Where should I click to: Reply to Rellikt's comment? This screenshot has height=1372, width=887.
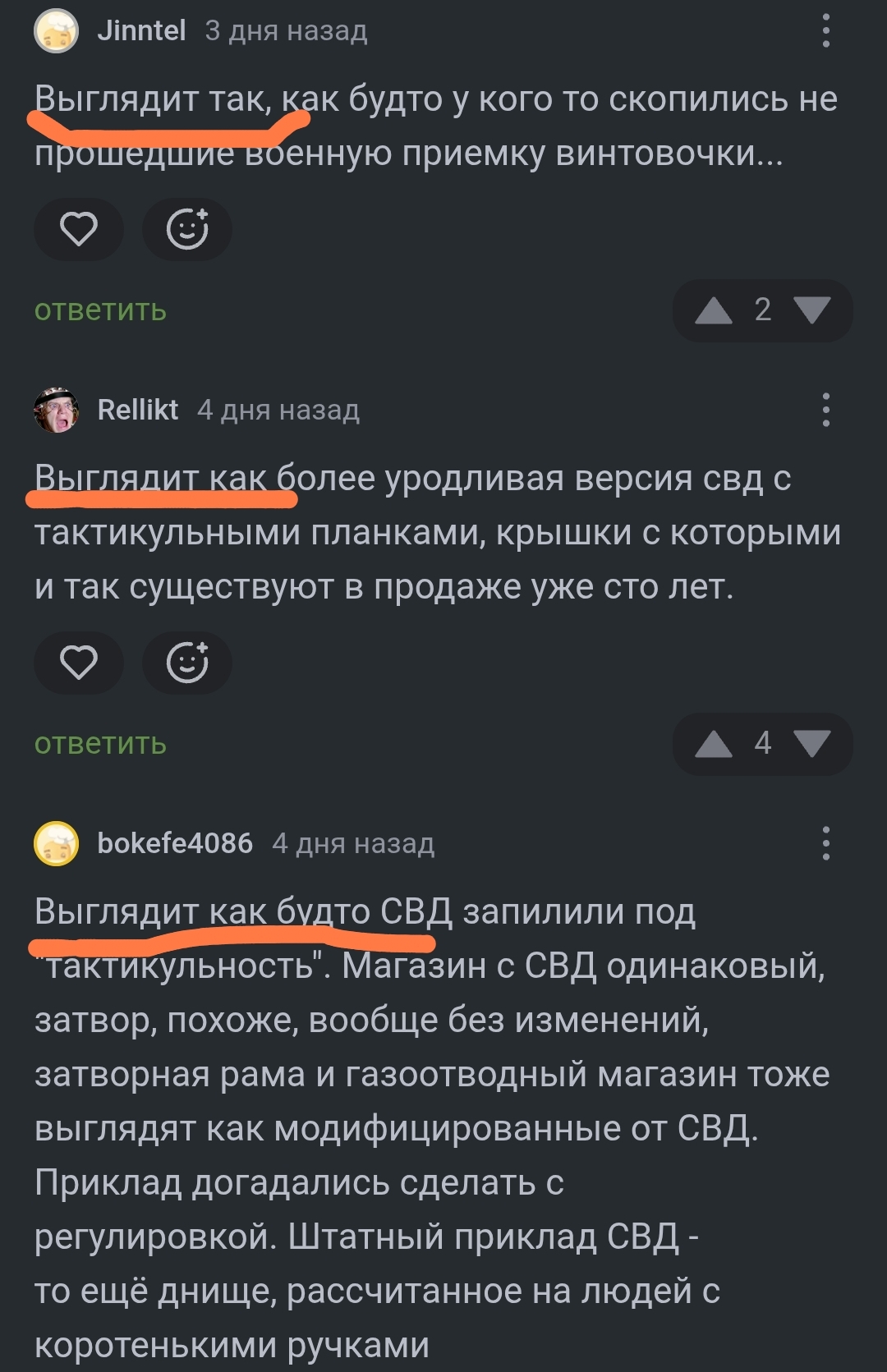(100, 744)
